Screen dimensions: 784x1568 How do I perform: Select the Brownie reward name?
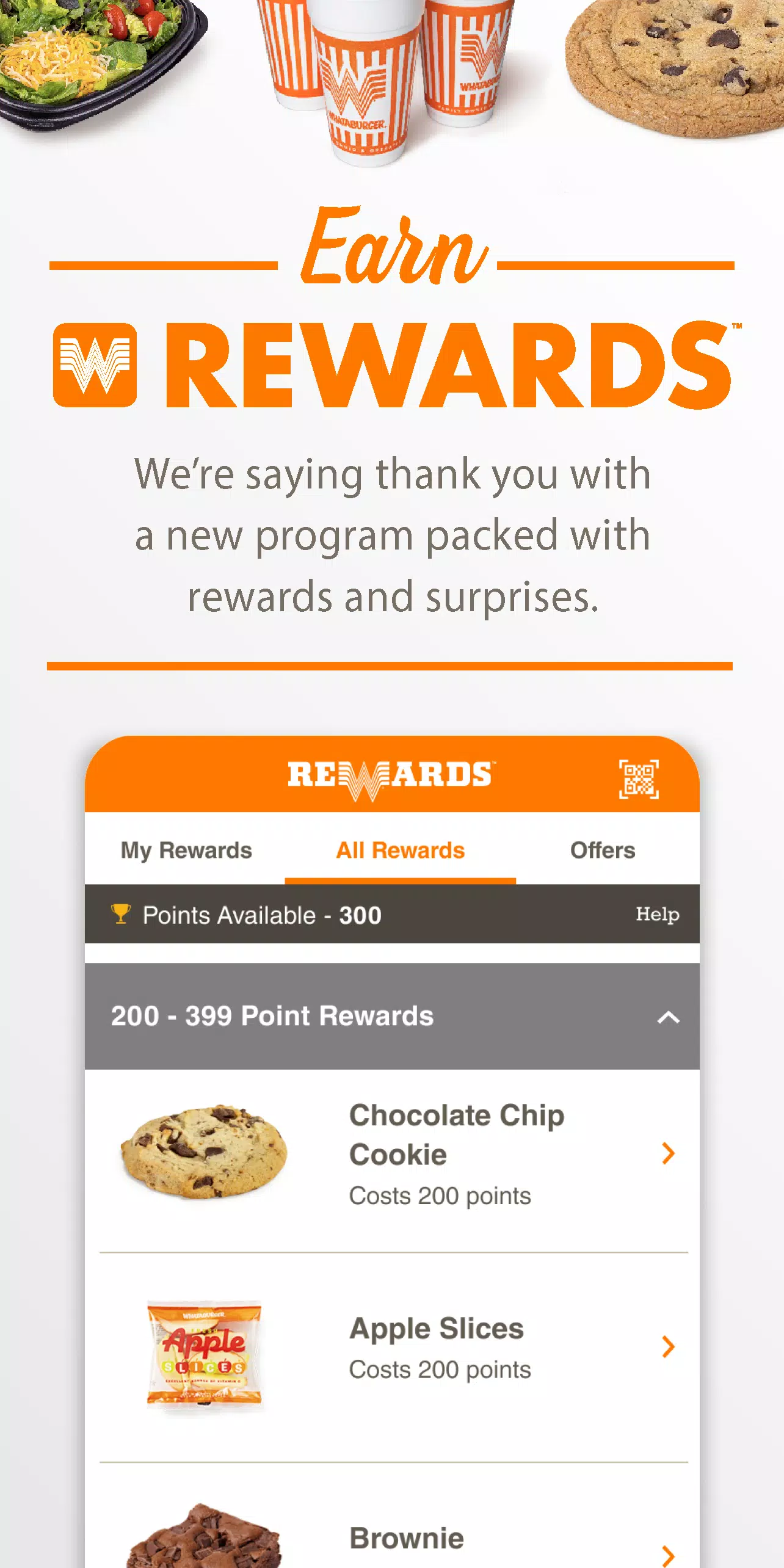406,1537
